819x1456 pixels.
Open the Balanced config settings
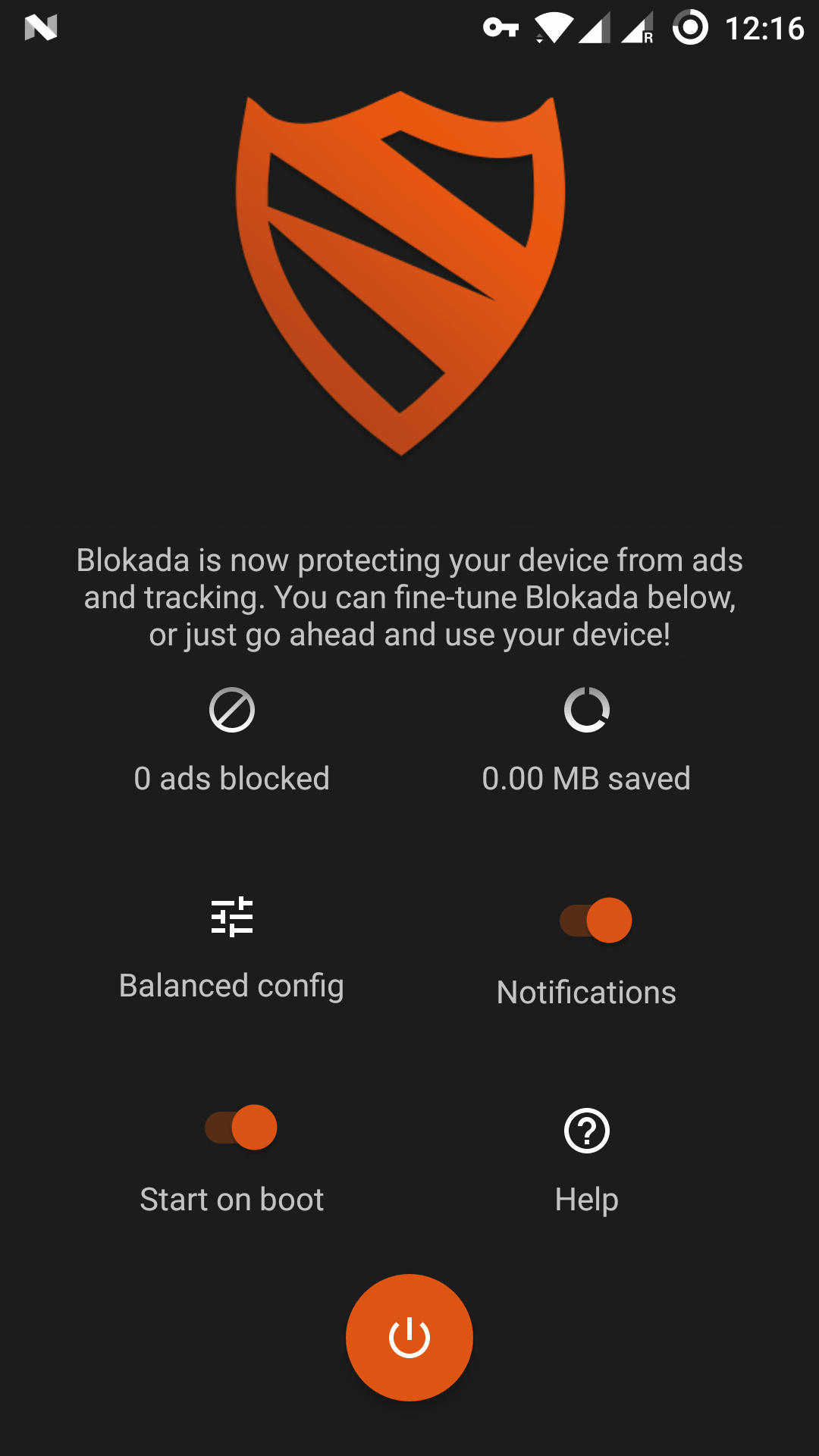tap(232, 919)
